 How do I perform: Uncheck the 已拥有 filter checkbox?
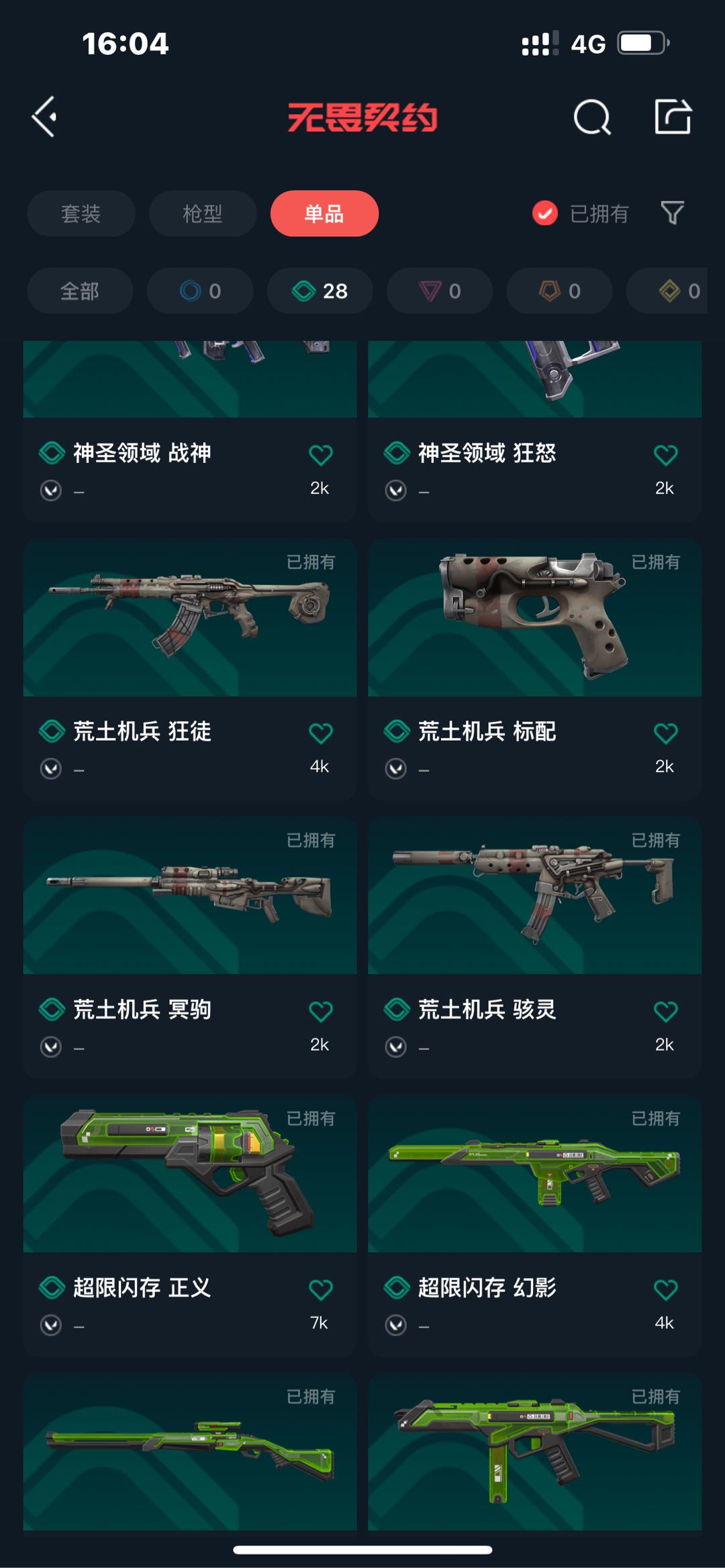pyautogui.click(x=545, y=214)
